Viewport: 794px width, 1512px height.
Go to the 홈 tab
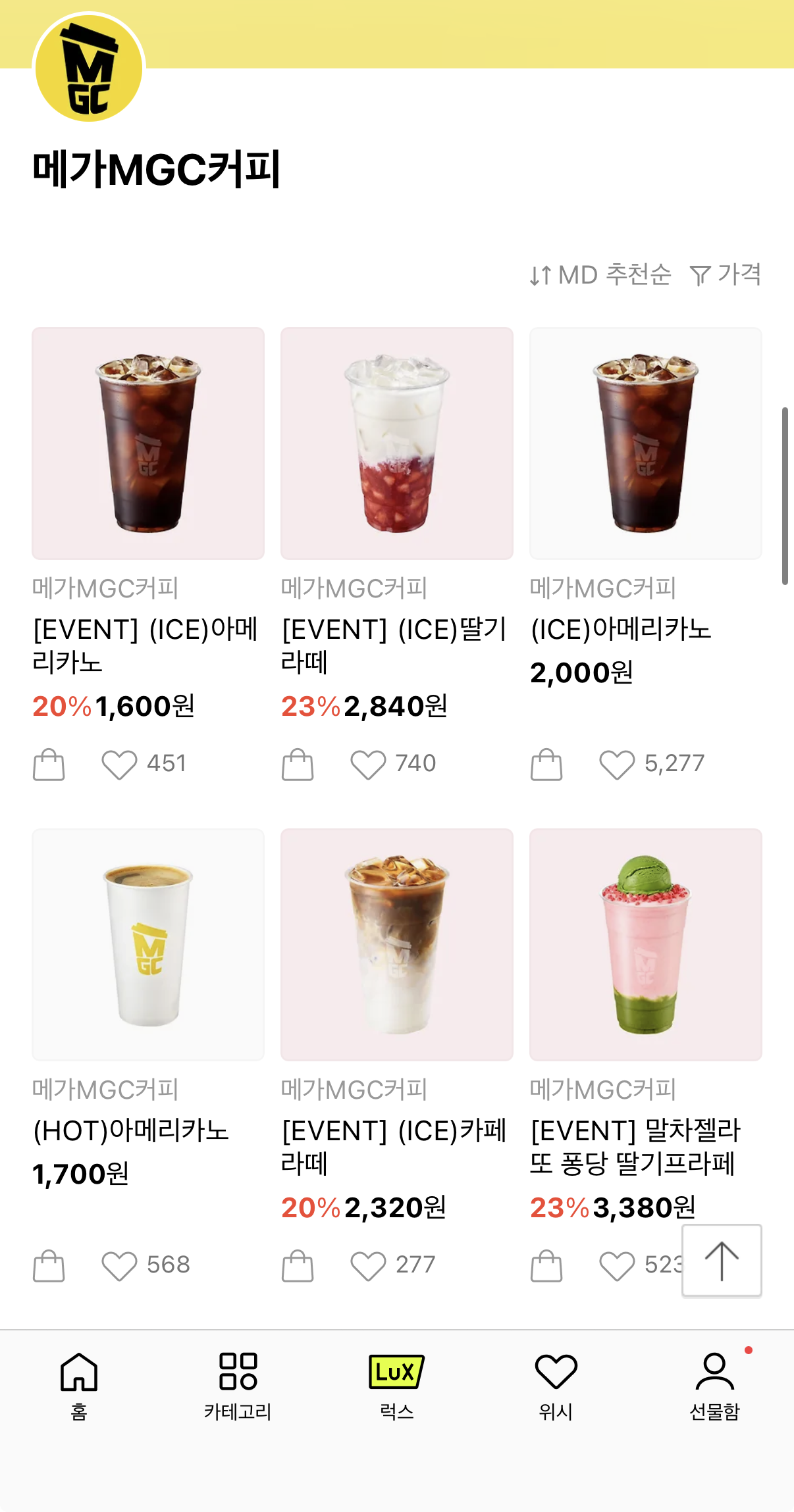coord(79,1384)
